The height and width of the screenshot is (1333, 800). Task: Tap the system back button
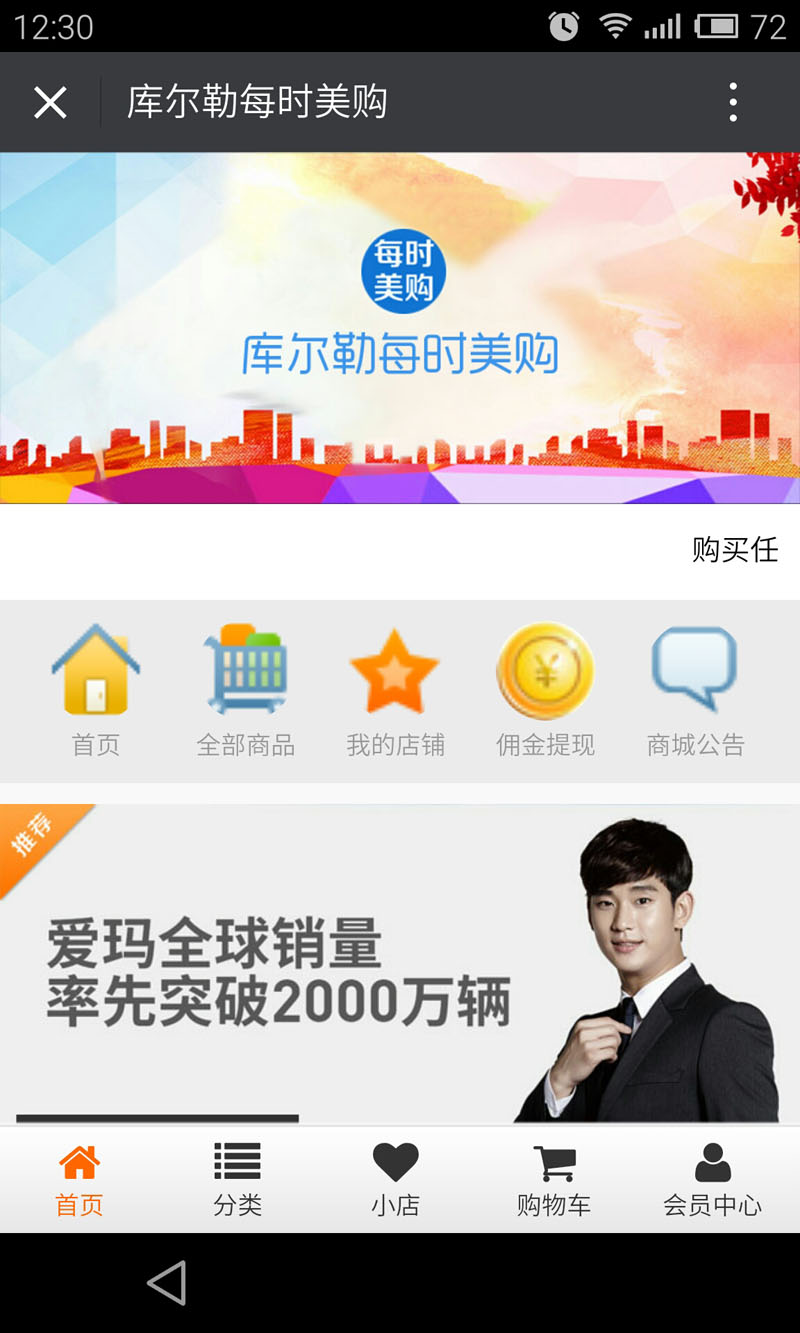pyautogui.click(x=167, y=1283)
